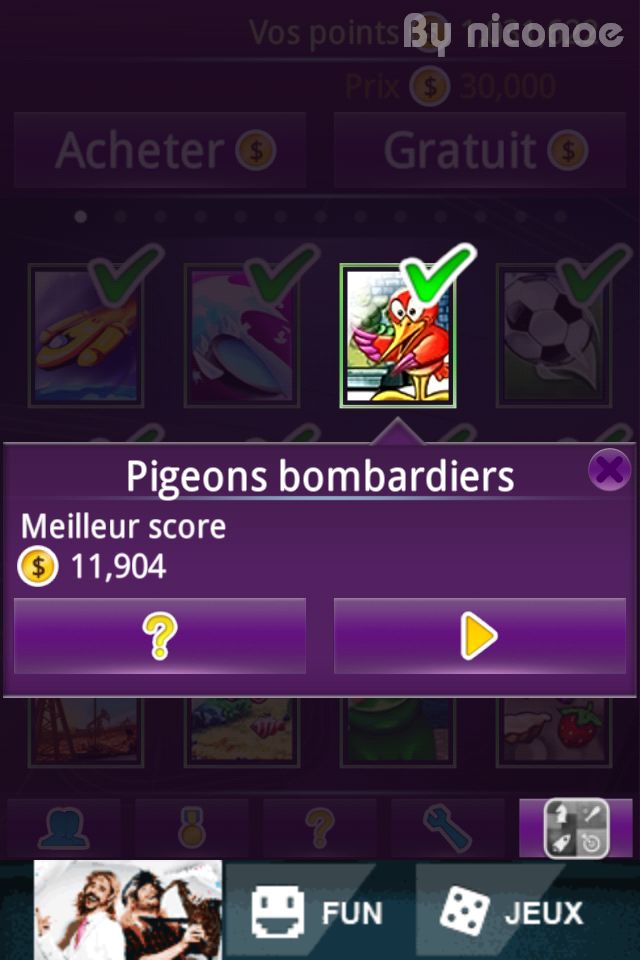
Task: Open help for Pigeons bombardiers
Action: pyautogui.click(x=160, y=636)
